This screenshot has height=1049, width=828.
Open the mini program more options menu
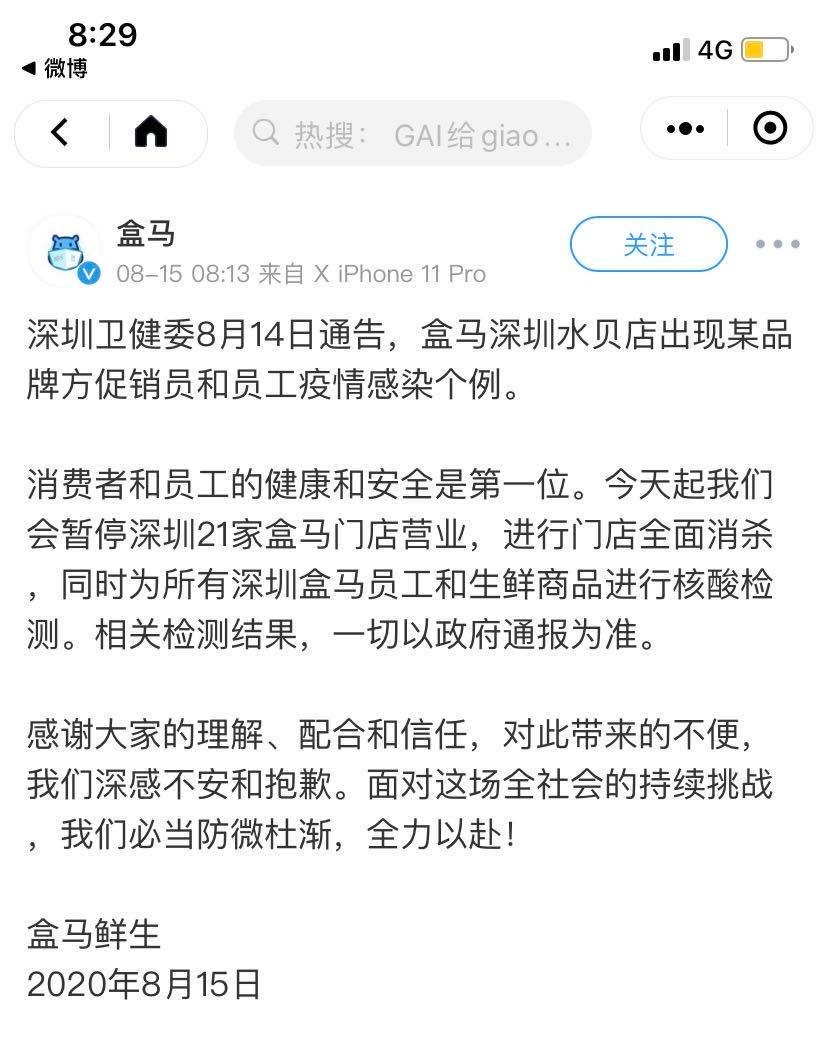tap(685, 128)
